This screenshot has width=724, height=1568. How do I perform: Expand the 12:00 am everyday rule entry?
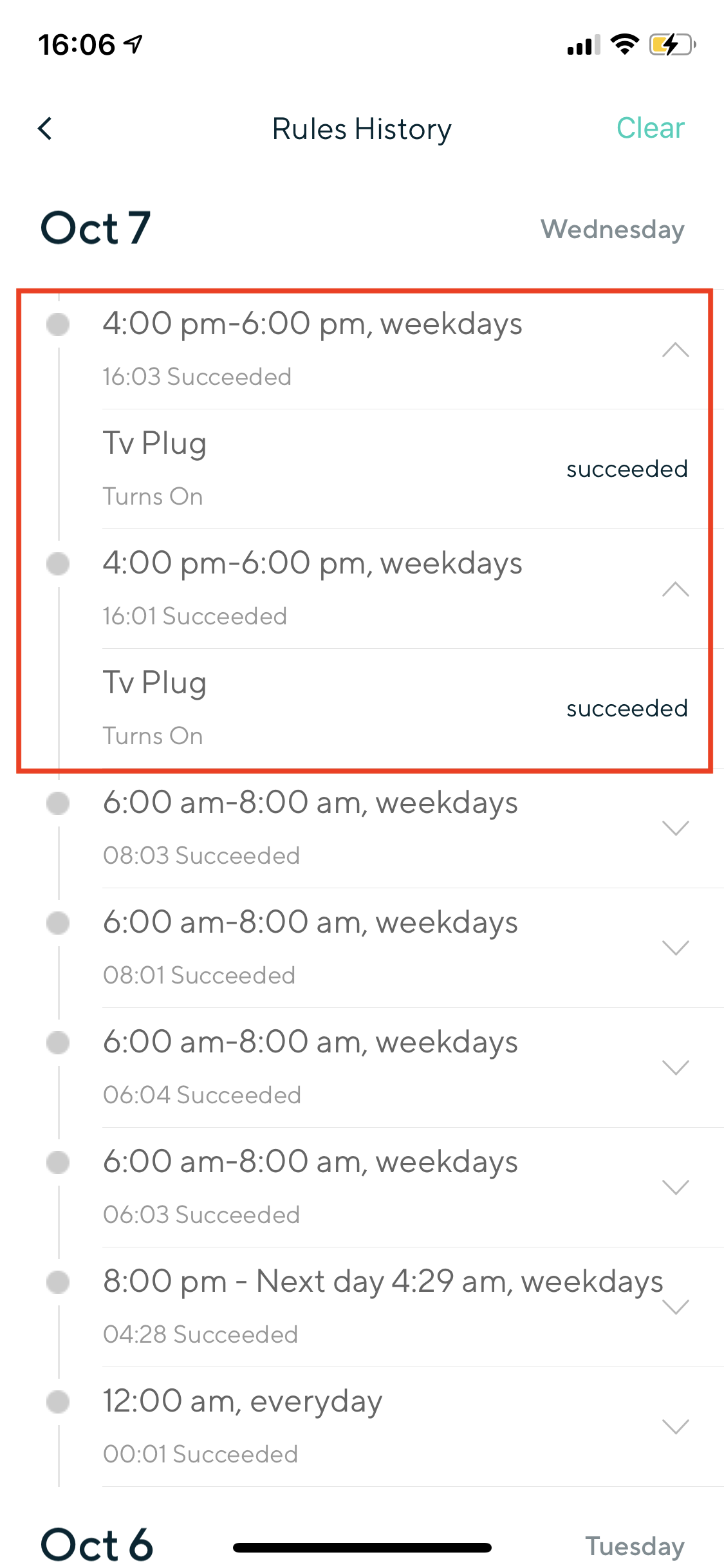pyautogui.click(x=676, y=1427)
